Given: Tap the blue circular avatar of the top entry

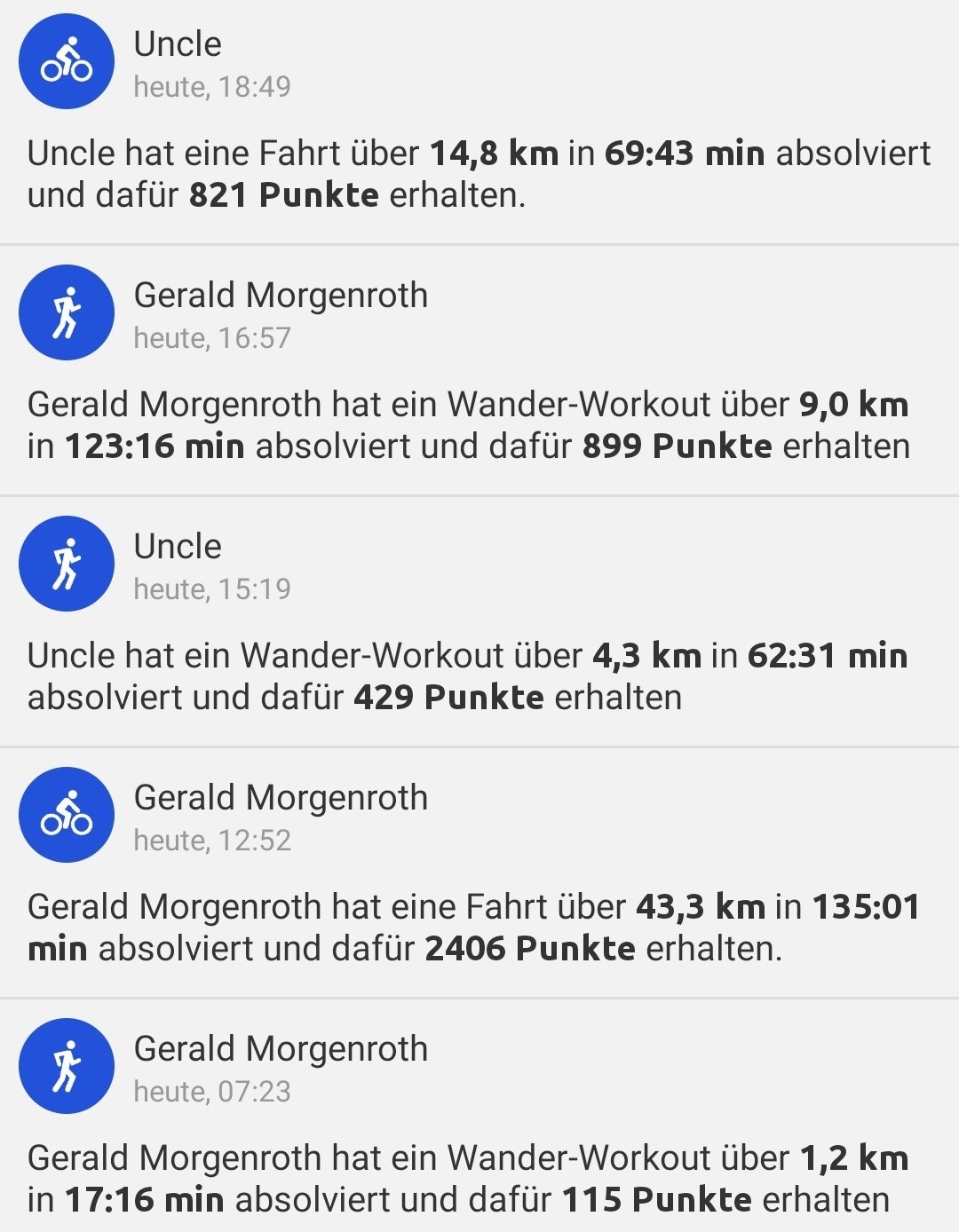Looking at the screenshot, I should click(x=67, y=60).
